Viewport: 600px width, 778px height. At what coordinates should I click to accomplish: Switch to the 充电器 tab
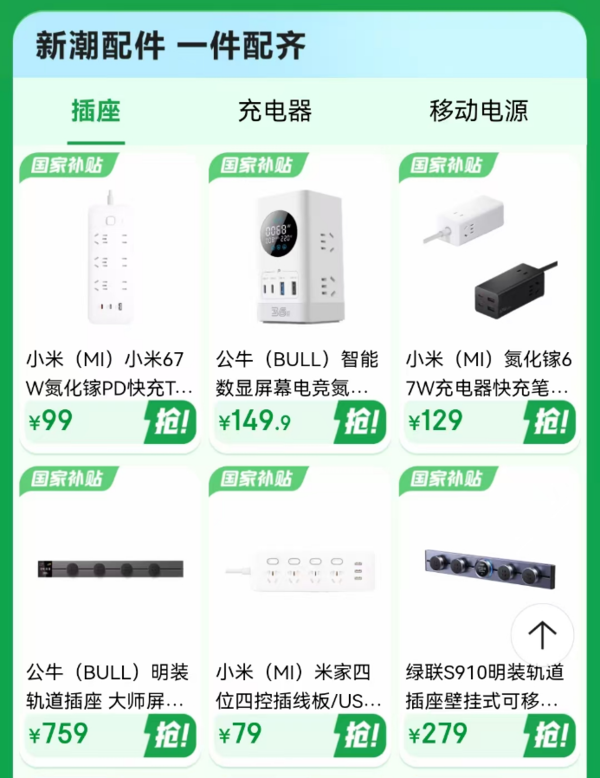click(275, 110)
